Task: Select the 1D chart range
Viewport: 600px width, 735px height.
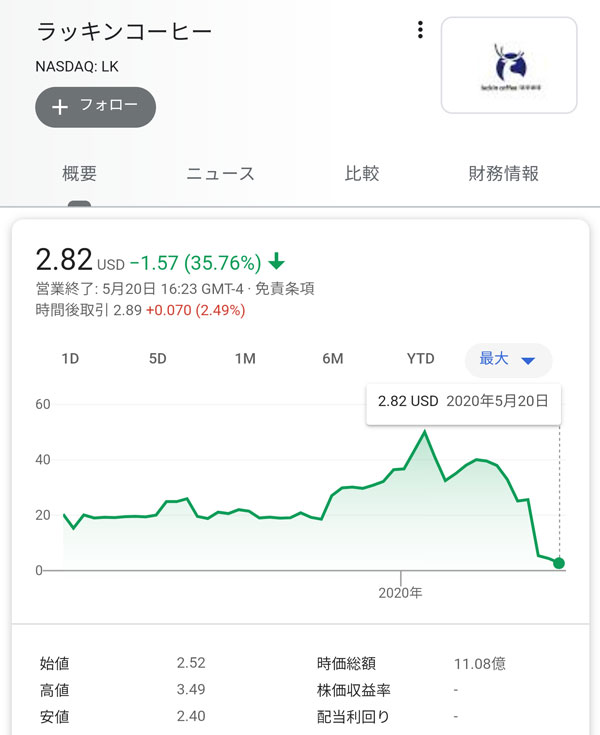Action: click(x=70, y=359)
